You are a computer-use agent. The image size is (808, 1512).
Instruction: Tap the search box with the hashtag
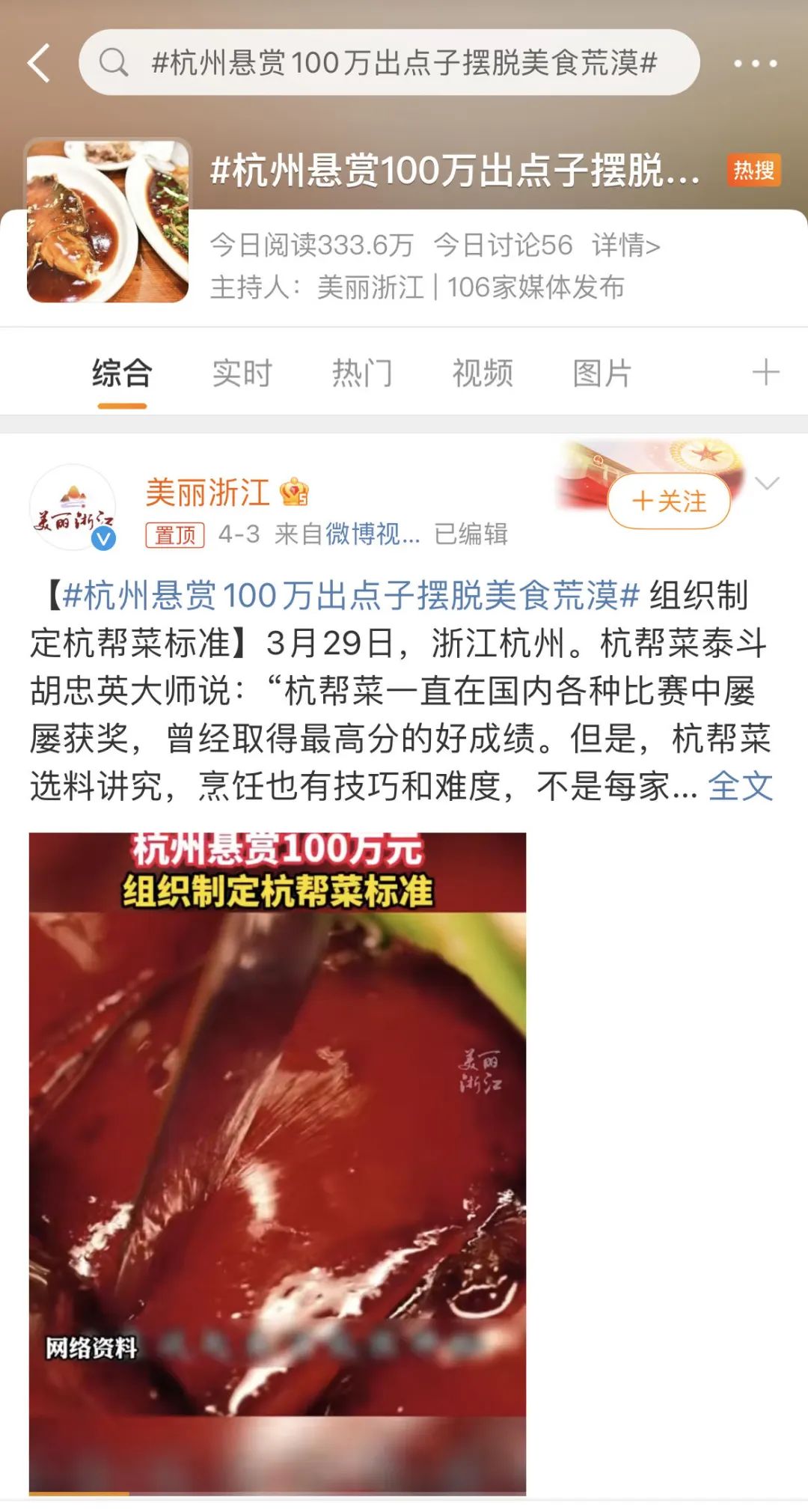(389, 62)
